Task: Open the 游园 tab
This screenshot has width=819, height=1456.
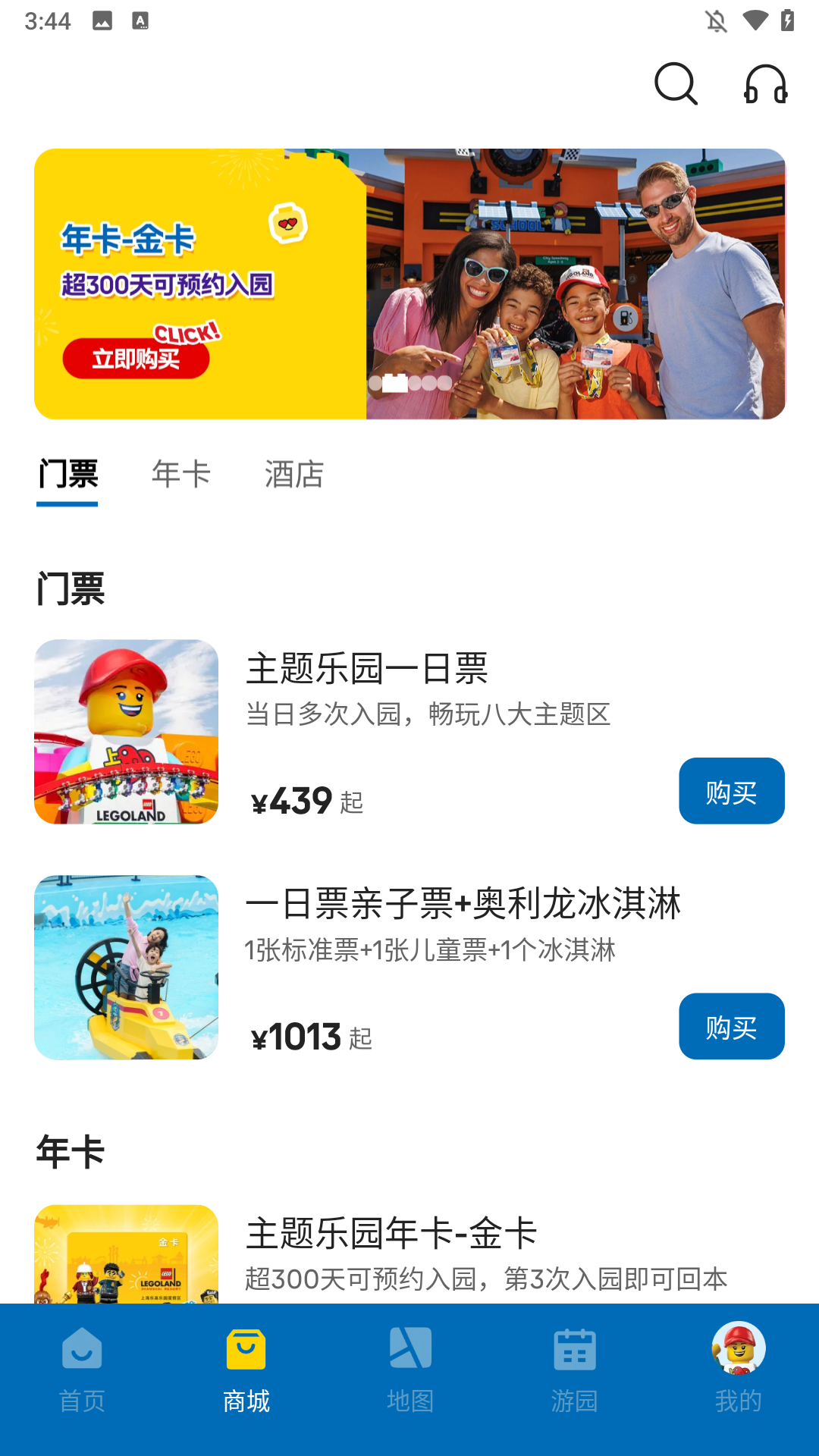Action: tap(574, 1370)
